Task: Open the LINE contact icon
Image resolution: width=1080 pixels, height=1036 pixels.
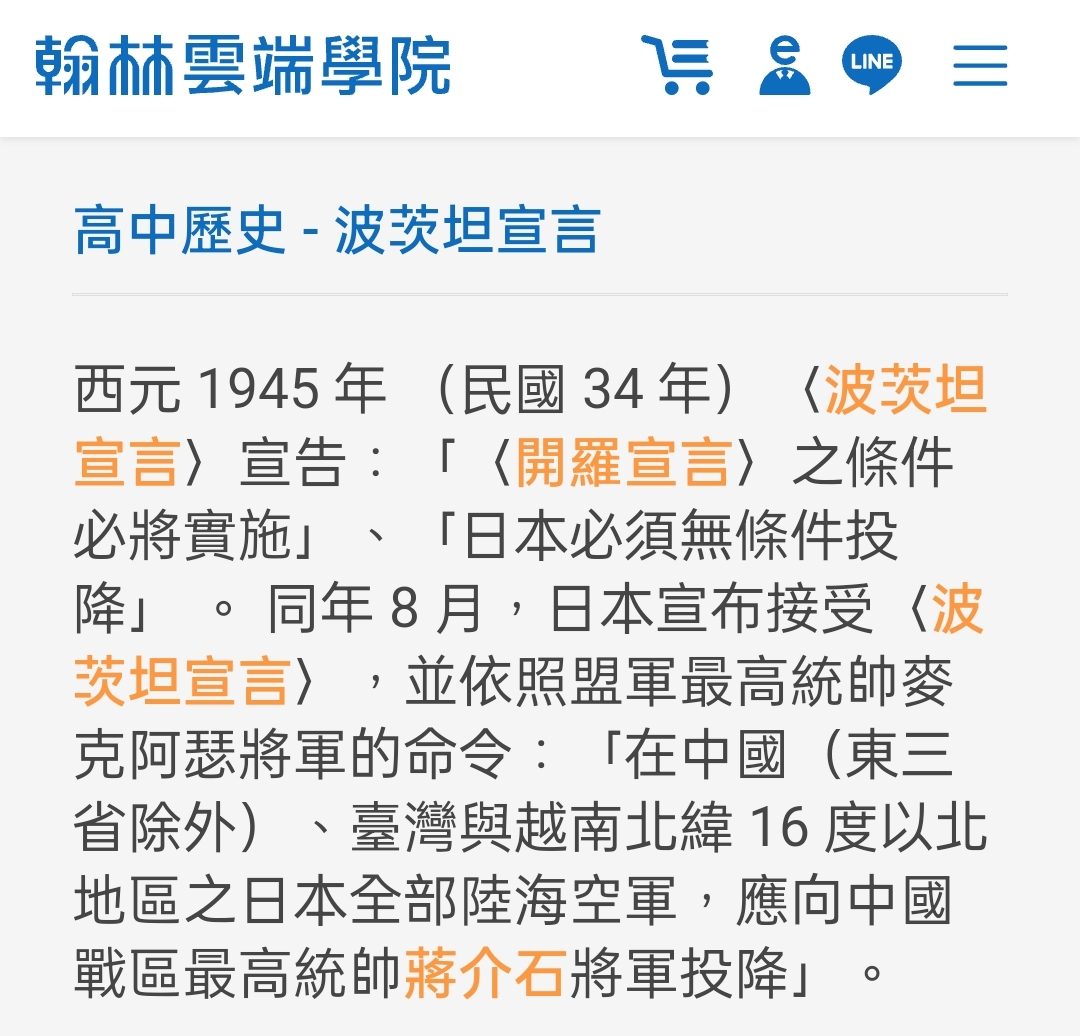Action: [x=871, y=65]
